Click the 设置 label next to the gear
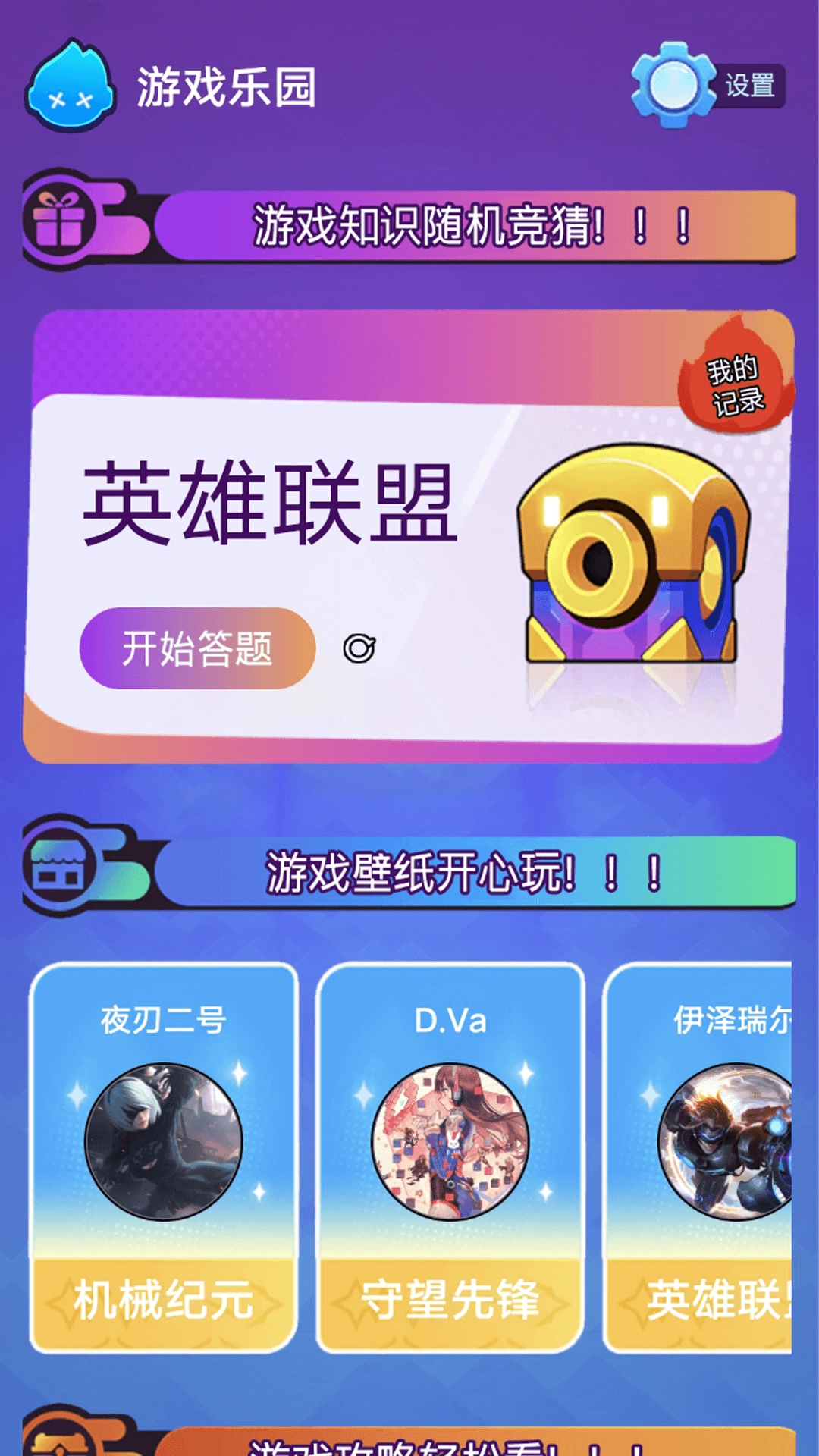The width and height of the screenshot is (819, 1456). click(x=751, y=87)
